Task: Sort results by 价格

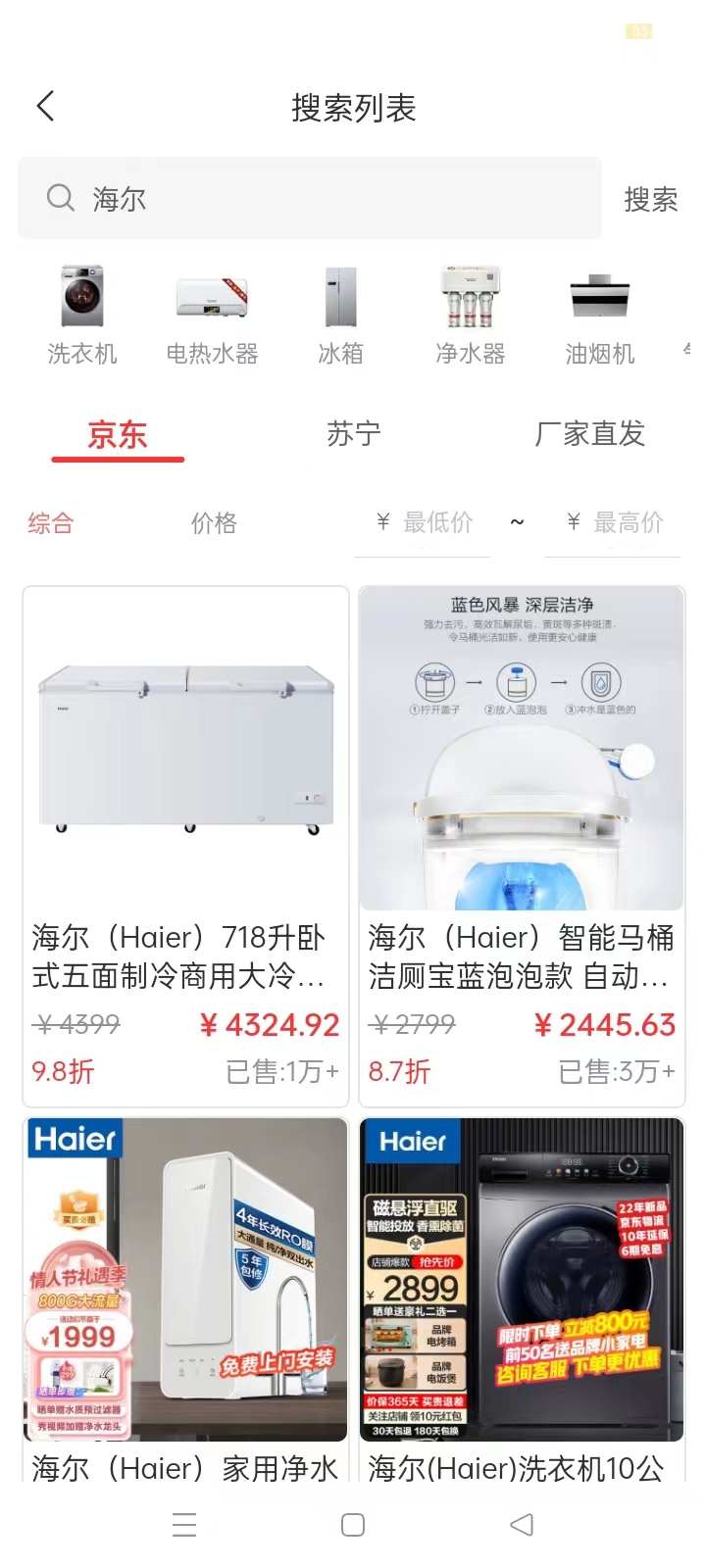Action: [x=214, y=522]
